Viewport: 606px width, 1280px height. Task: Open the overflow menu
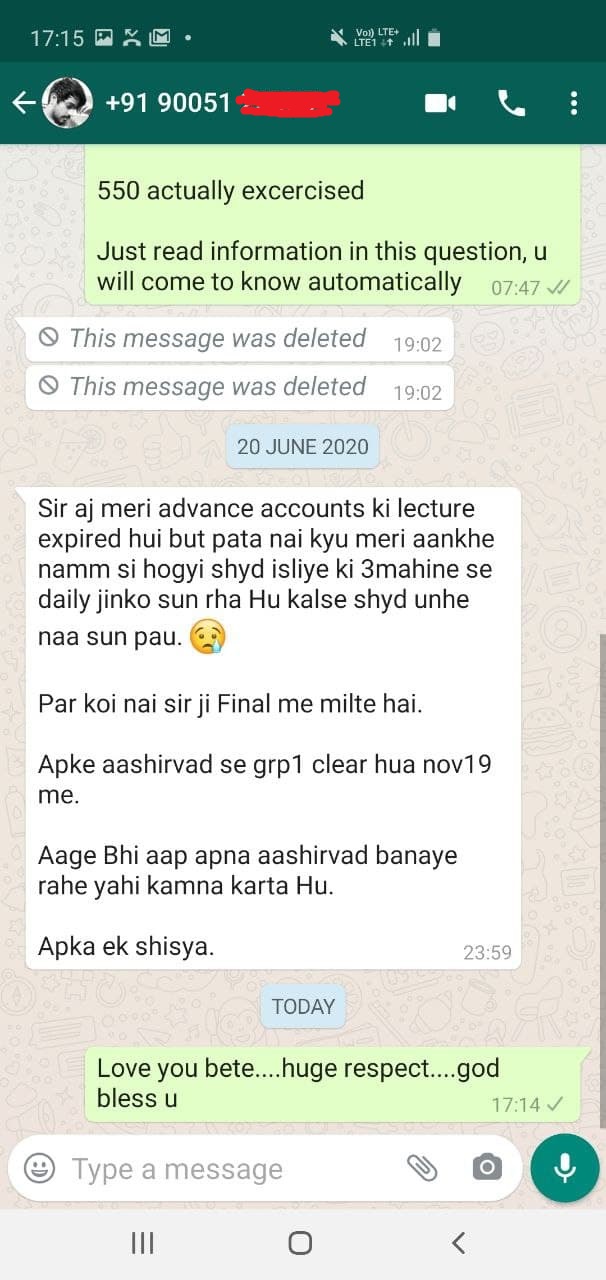pyautogui.click(x=573, y=103)
